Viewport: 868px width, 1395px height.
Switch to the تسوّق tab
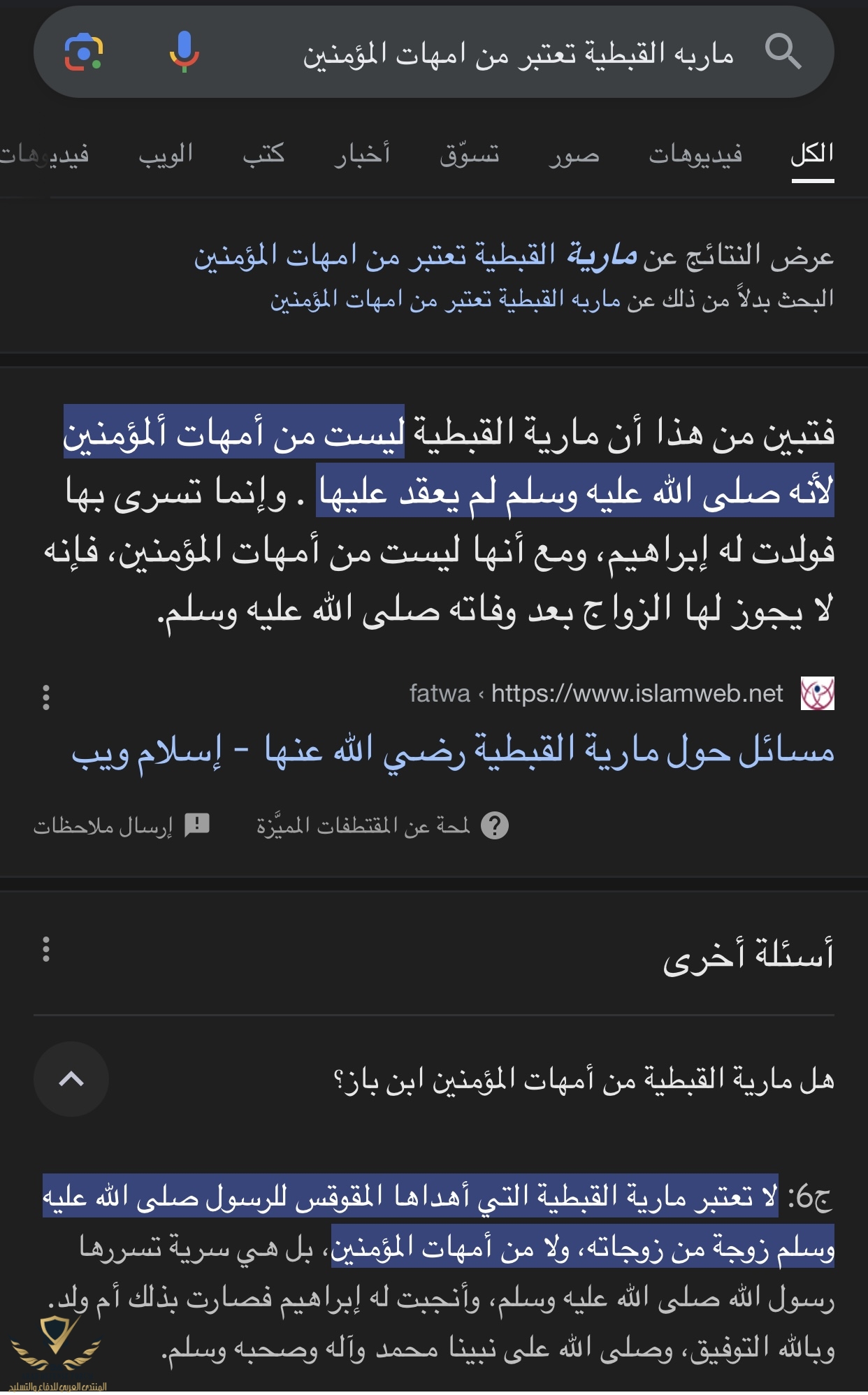(470, 154)
